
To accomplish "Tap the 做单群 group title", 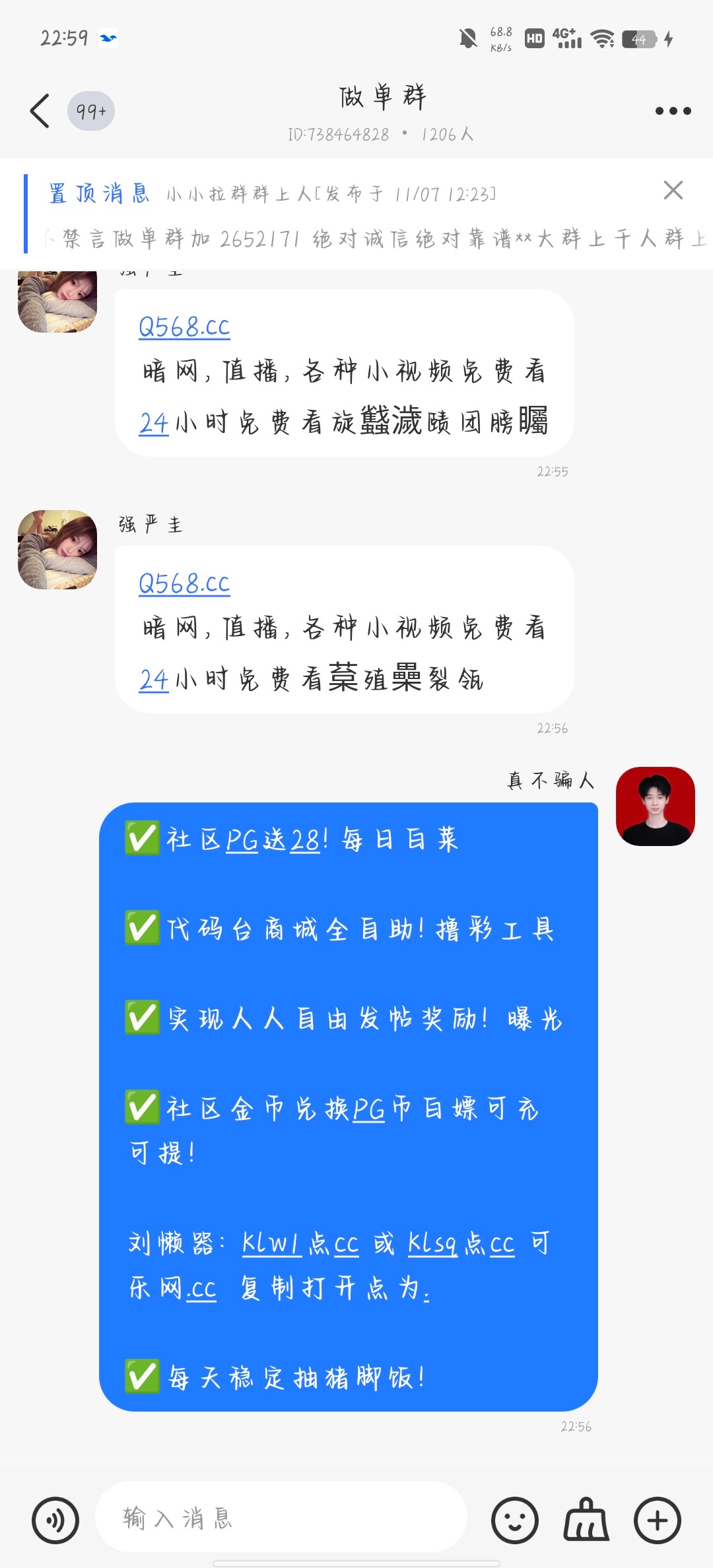I will (x=381, y=96).
